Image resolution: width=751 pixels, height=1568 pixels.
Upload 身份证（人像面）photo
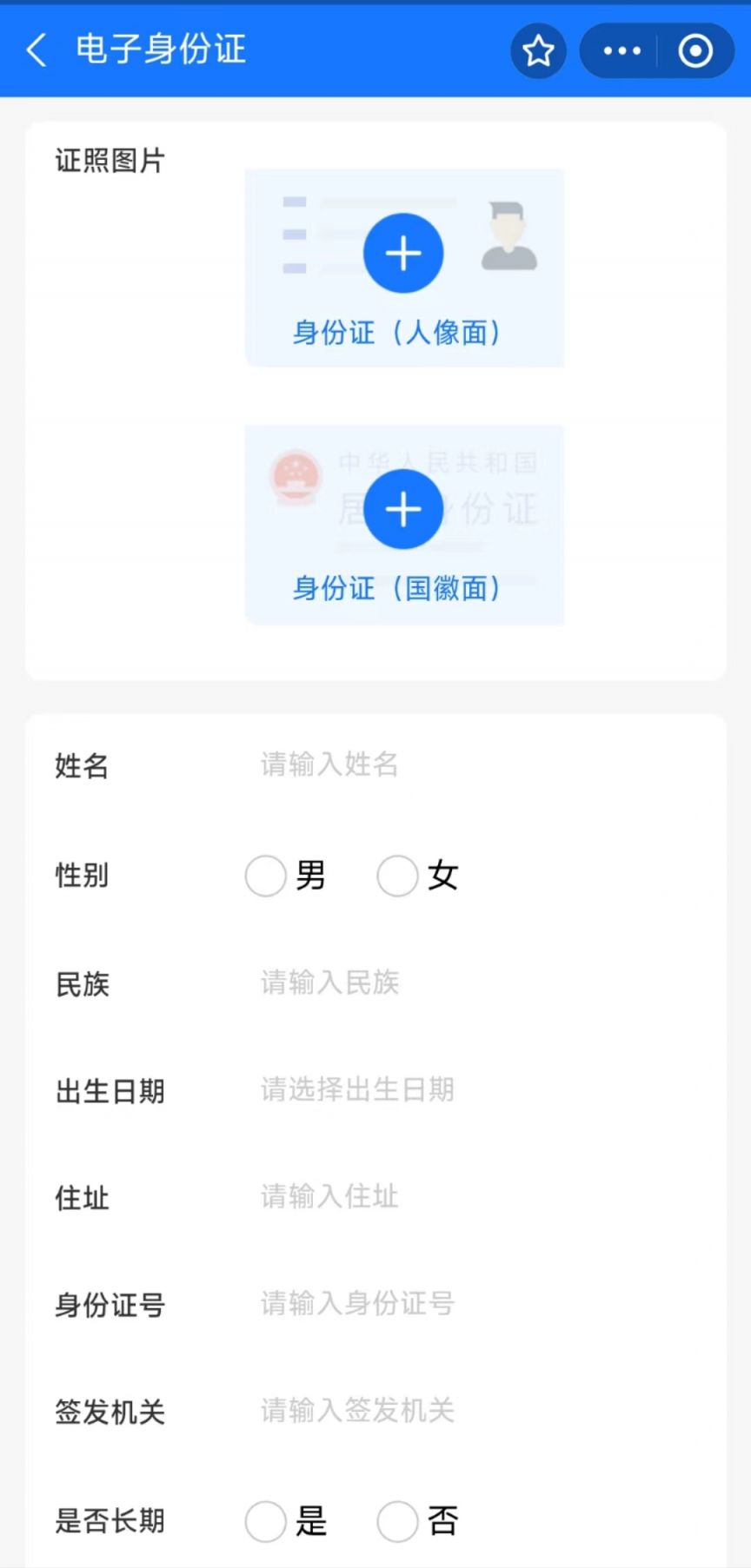click(403, 254)
